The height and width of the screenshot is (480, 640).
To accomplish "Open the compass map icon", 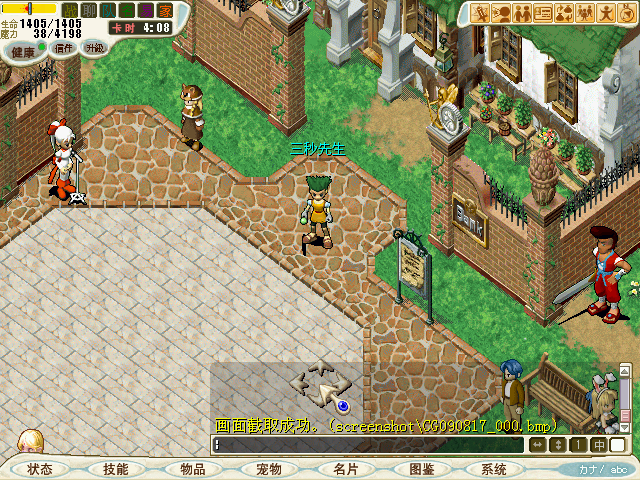I will click(x=627, y=13).
